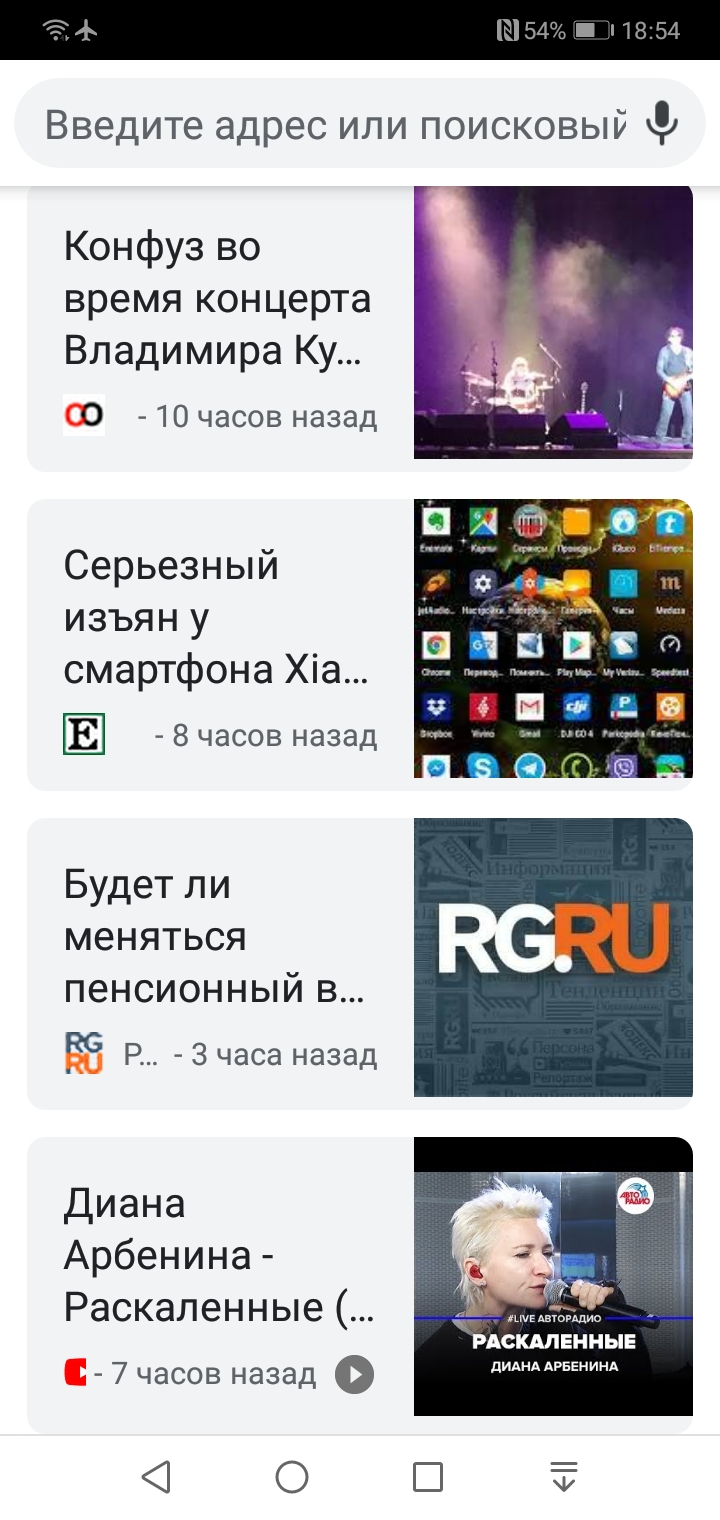Hide the navigation bar with the down arrow
Viewport: 720px width, 1520px height.
coord(564,1477)
